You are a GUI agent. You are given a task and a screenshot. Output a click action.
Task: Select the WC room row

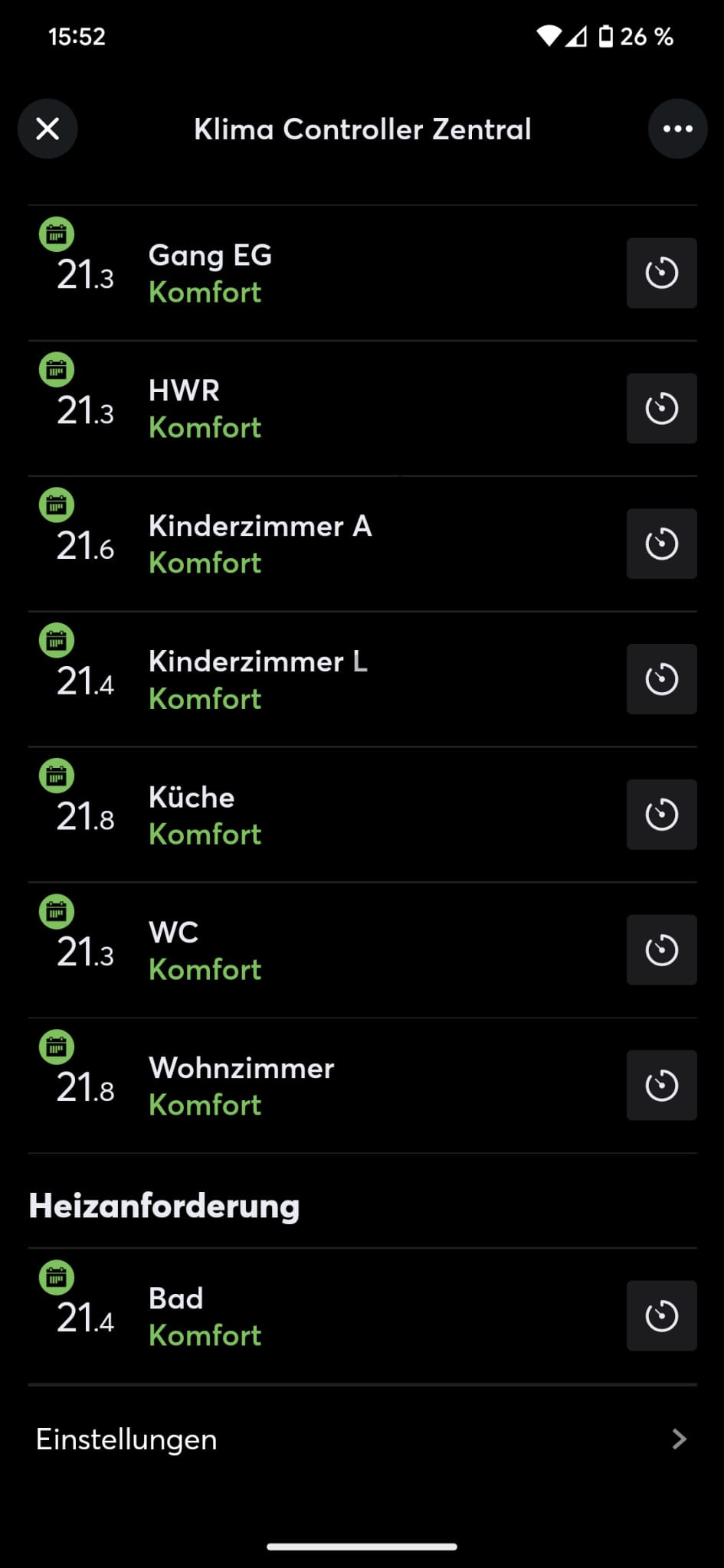[306, 950]
